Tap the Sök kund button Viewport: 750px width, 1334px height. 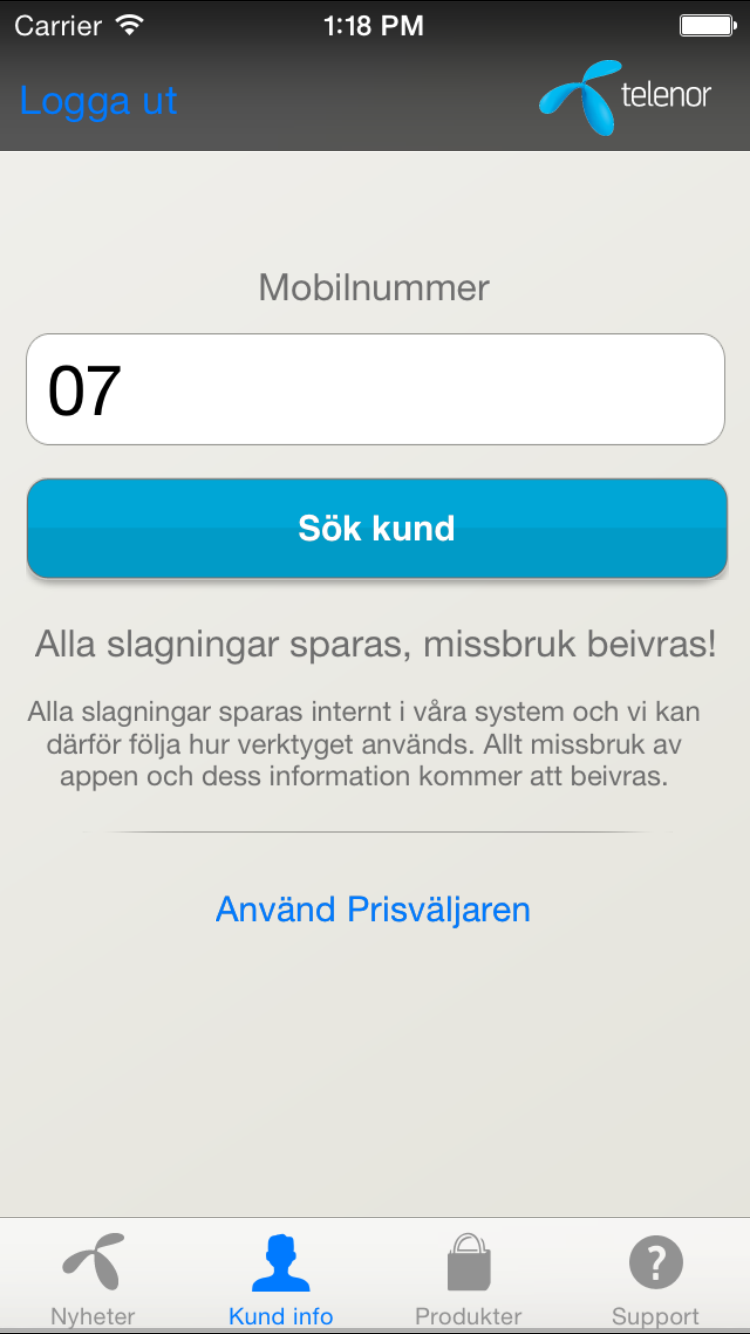coord(375,528)
